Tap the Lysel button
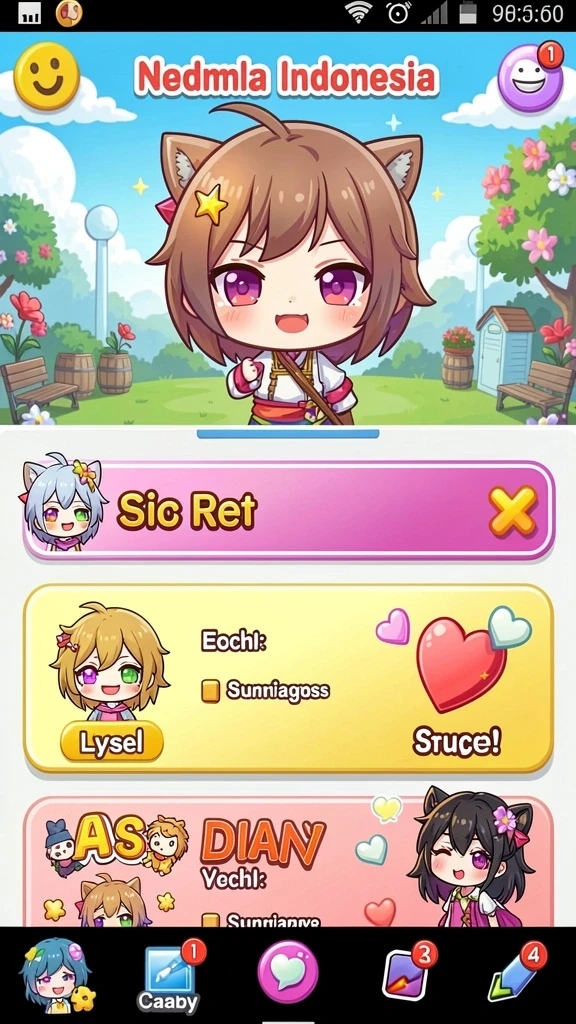Screen dimensions: 576x1024 click(112, 741)
